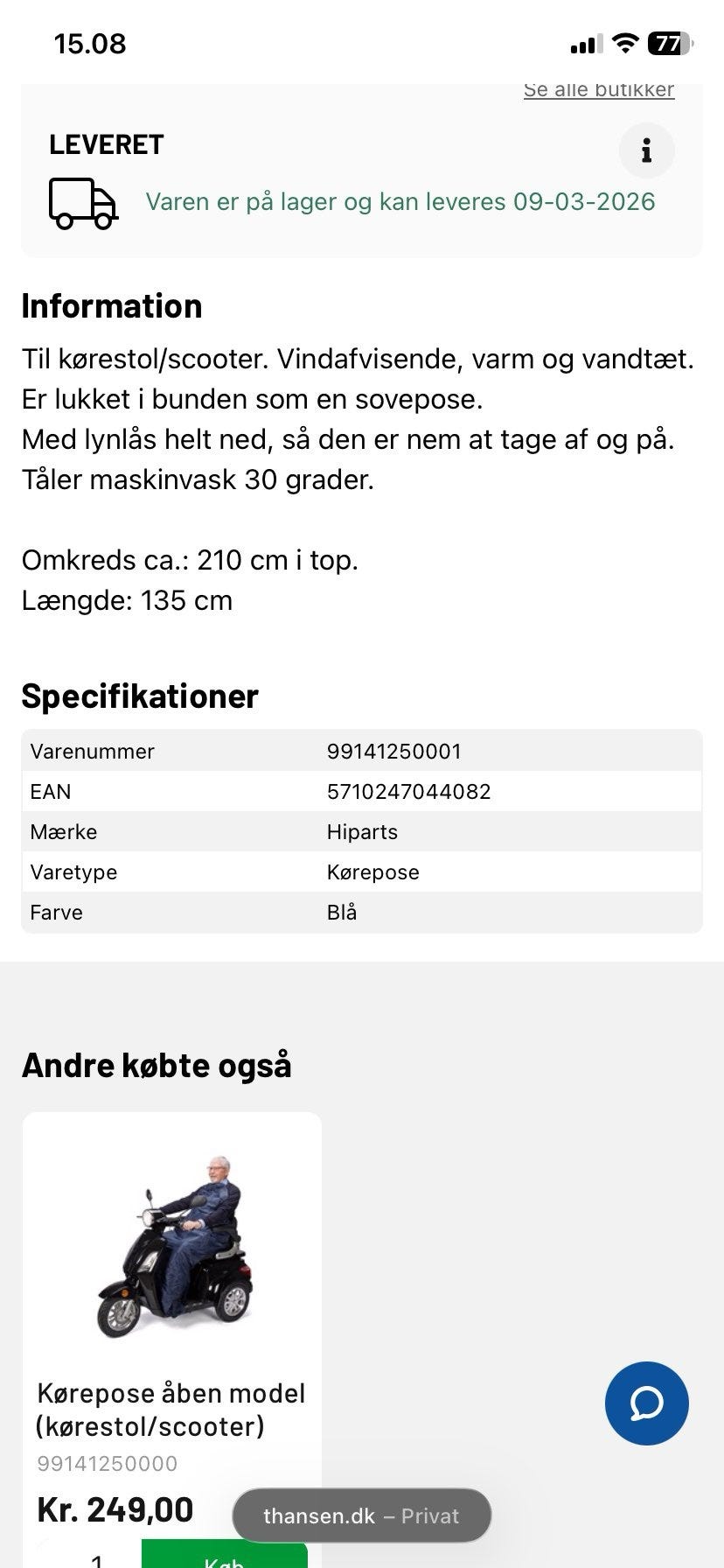The image size is (724, 1568).
Task: Open the Kørepose åben model product card
Action: [172, 1339]
